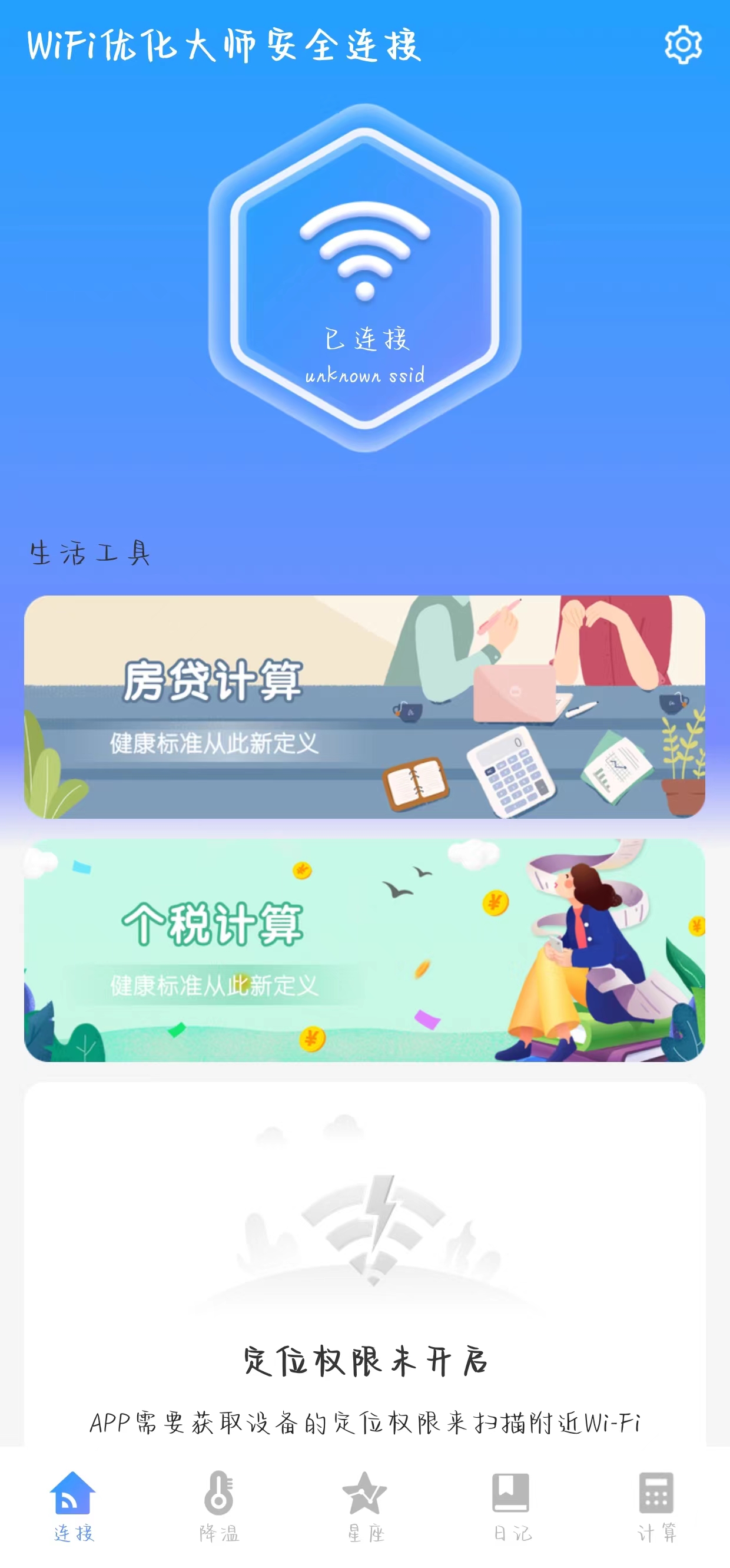Open the 个税计算 tax calculator card

364,950
